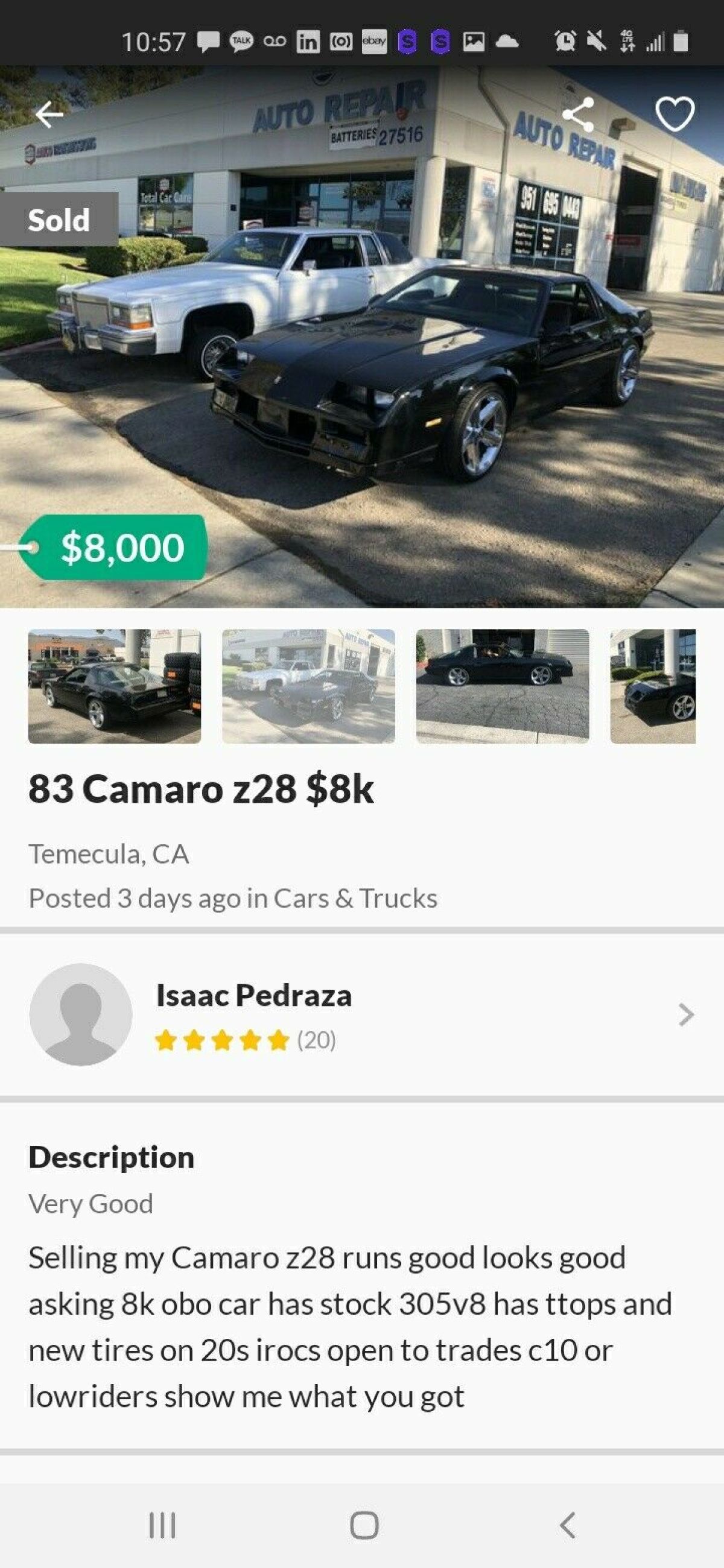The height and width of the screenshot is (1568, 724).
Task: Open the Camaro side-profile thumbnail
Action: click(503, 686)
